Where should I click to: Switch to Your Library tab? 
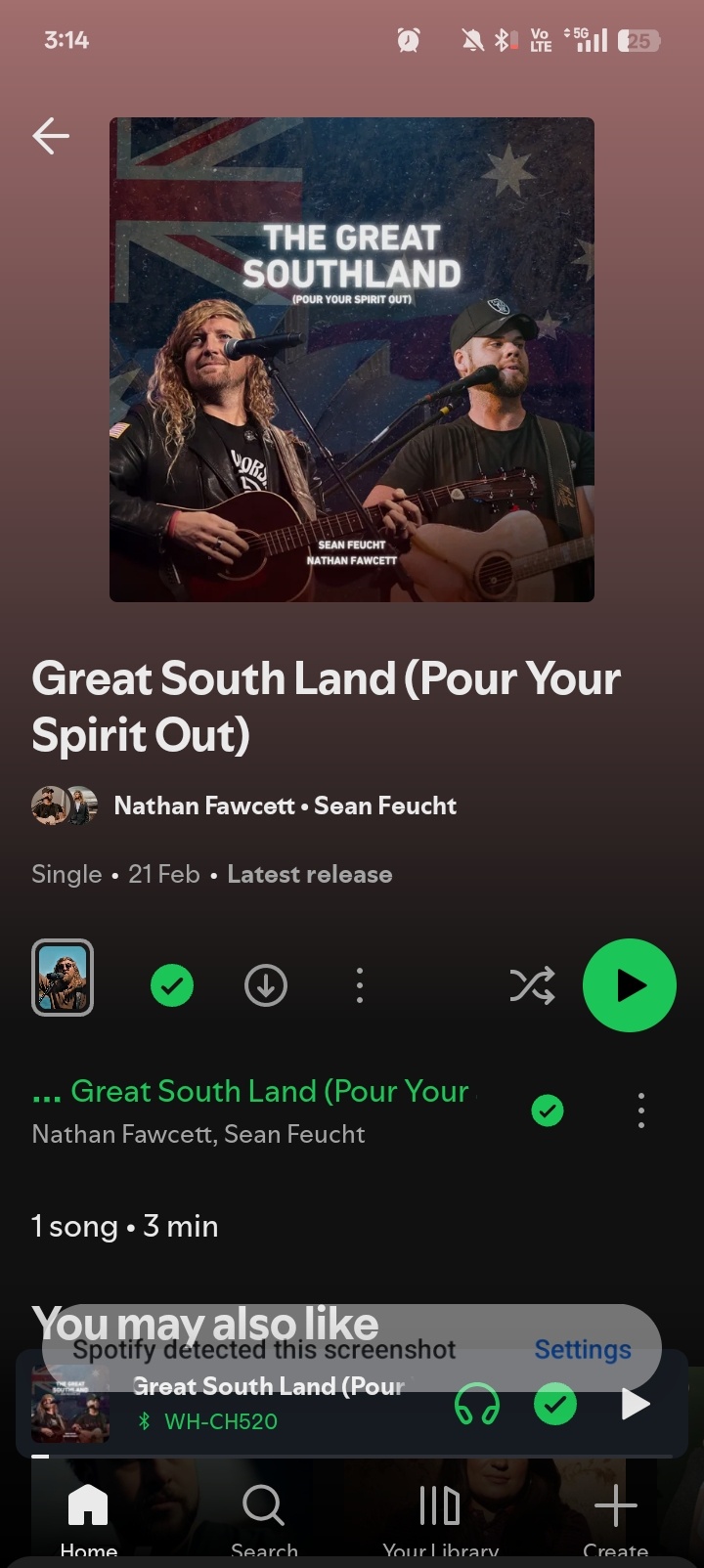(440, 1517)
